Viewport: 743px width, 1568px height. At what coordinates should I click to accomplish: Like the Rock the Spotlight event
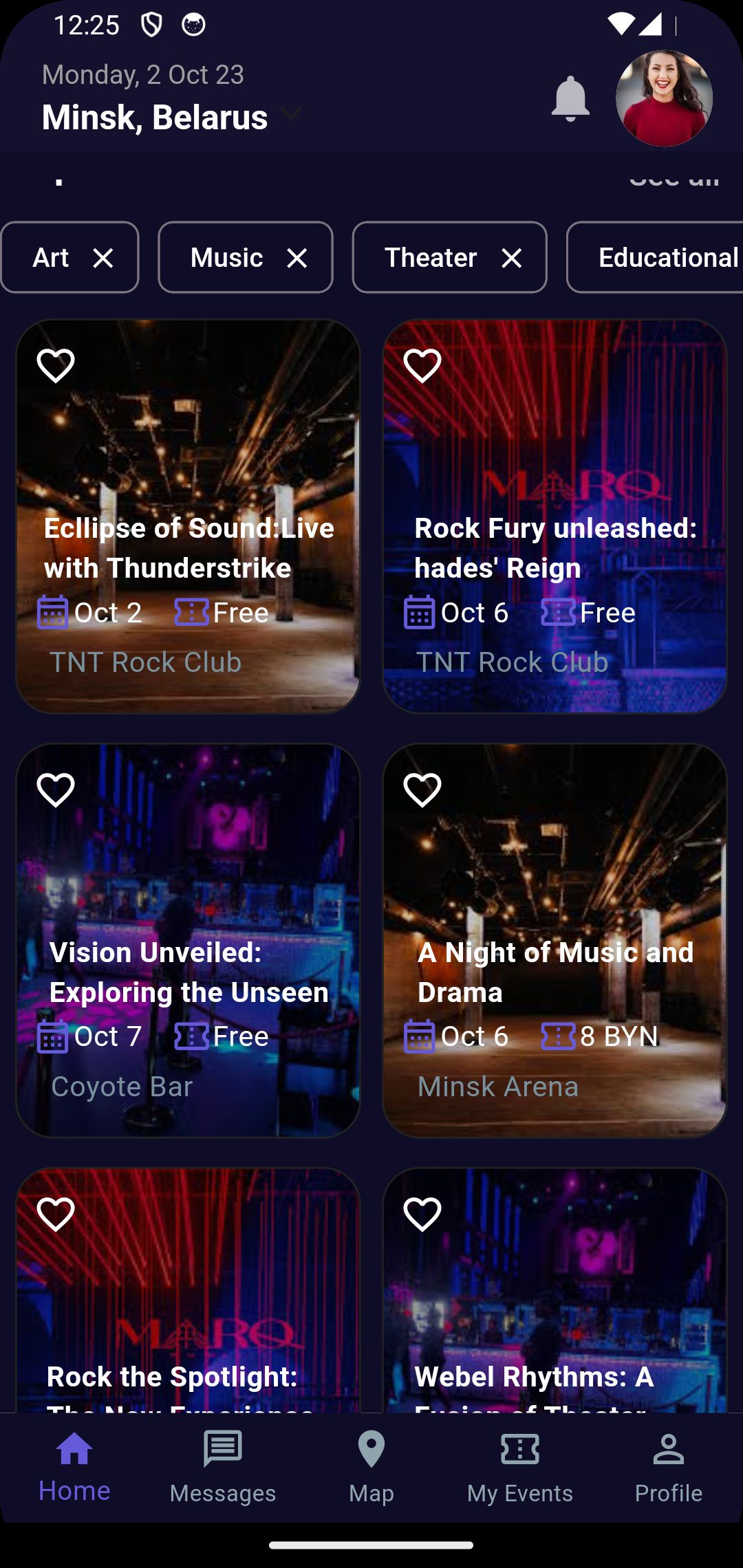point(56,1214)
